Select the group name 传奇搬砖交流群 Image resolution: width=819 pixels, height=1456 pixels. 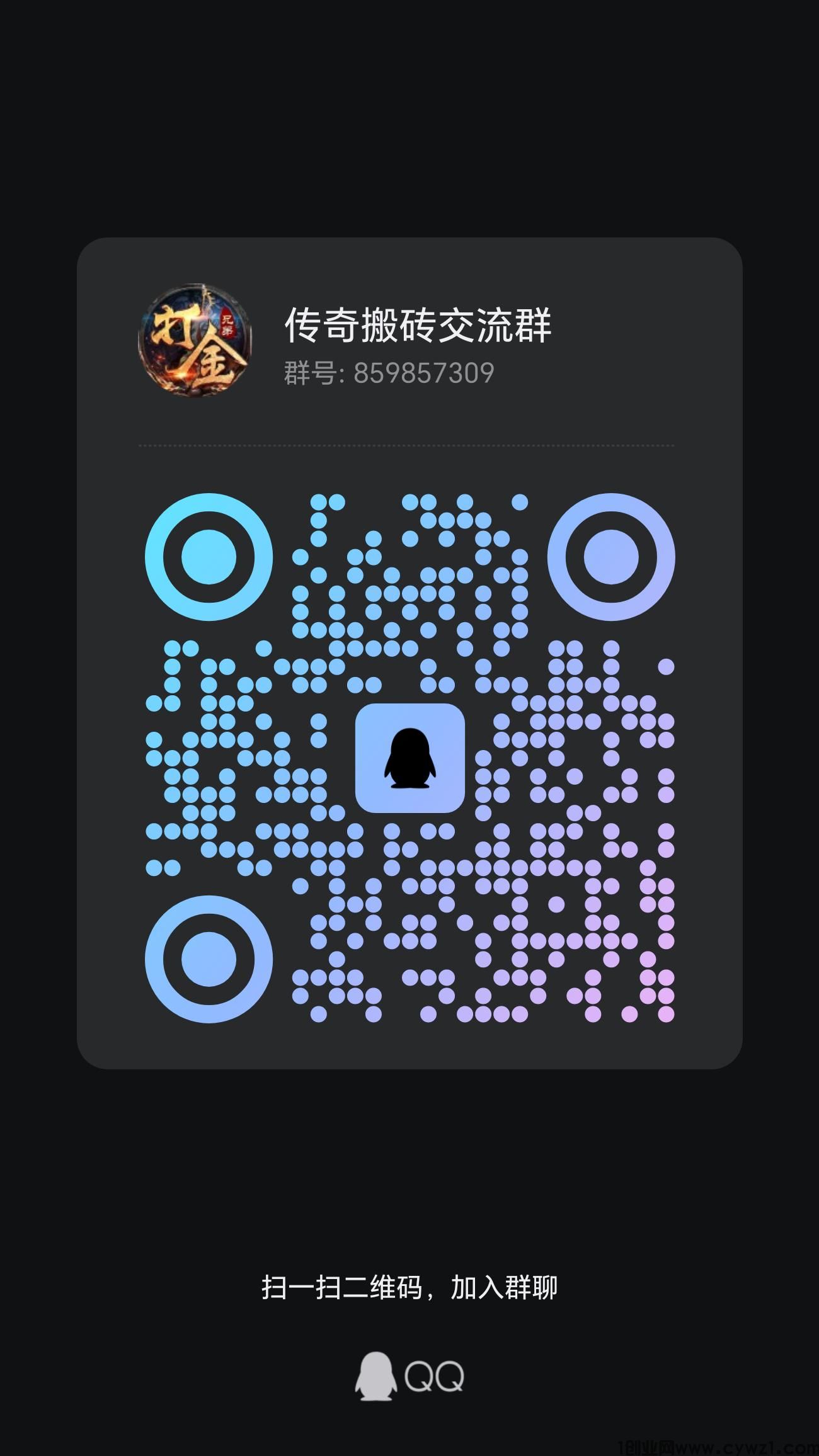418,325
